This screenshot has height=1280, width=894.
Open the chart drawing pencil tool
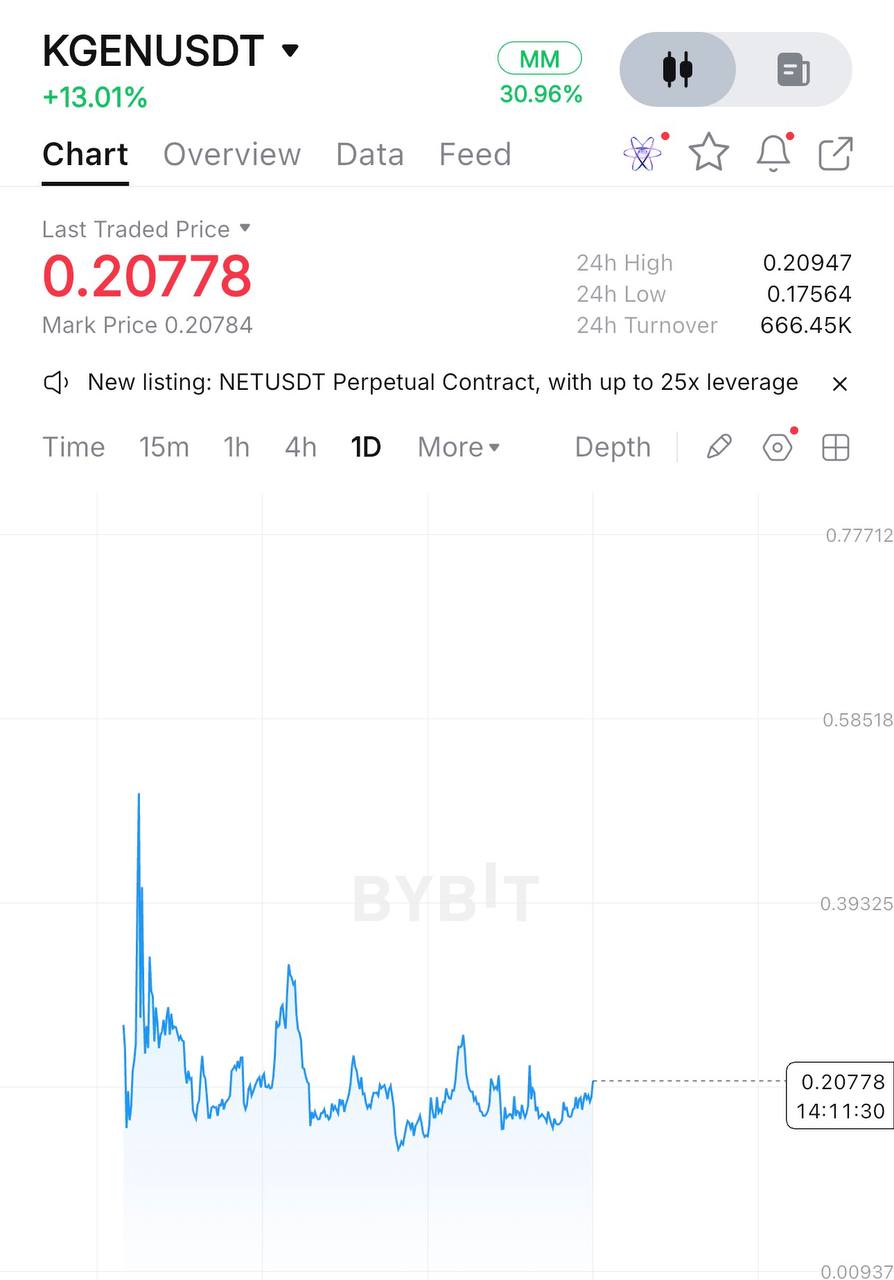719,447
